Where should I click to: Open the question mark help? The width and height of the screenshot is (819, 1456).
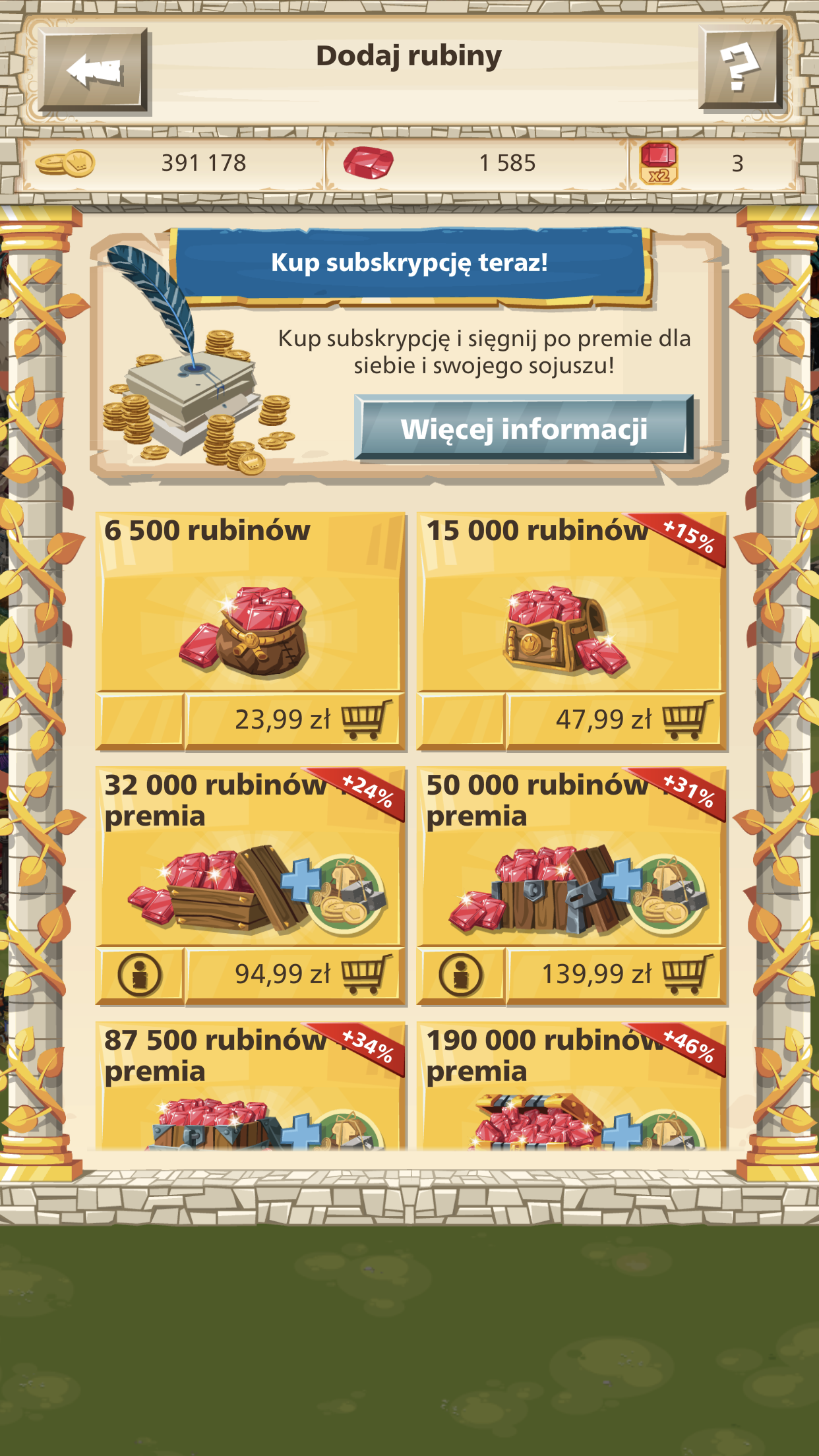click(740, 67)
